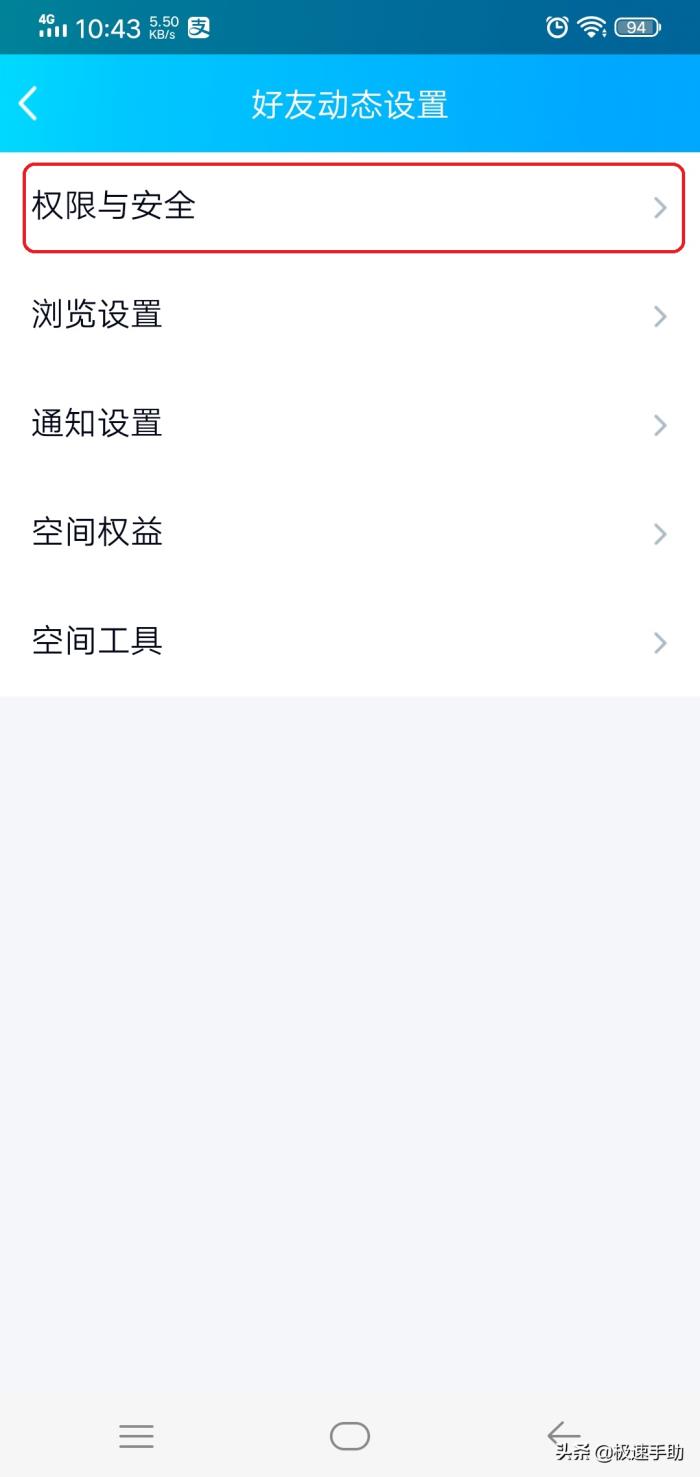Open 权限与安全 settings
The height and width of the screenshot is (1477, 700).
pyautogui.click(x=350, y=207)
